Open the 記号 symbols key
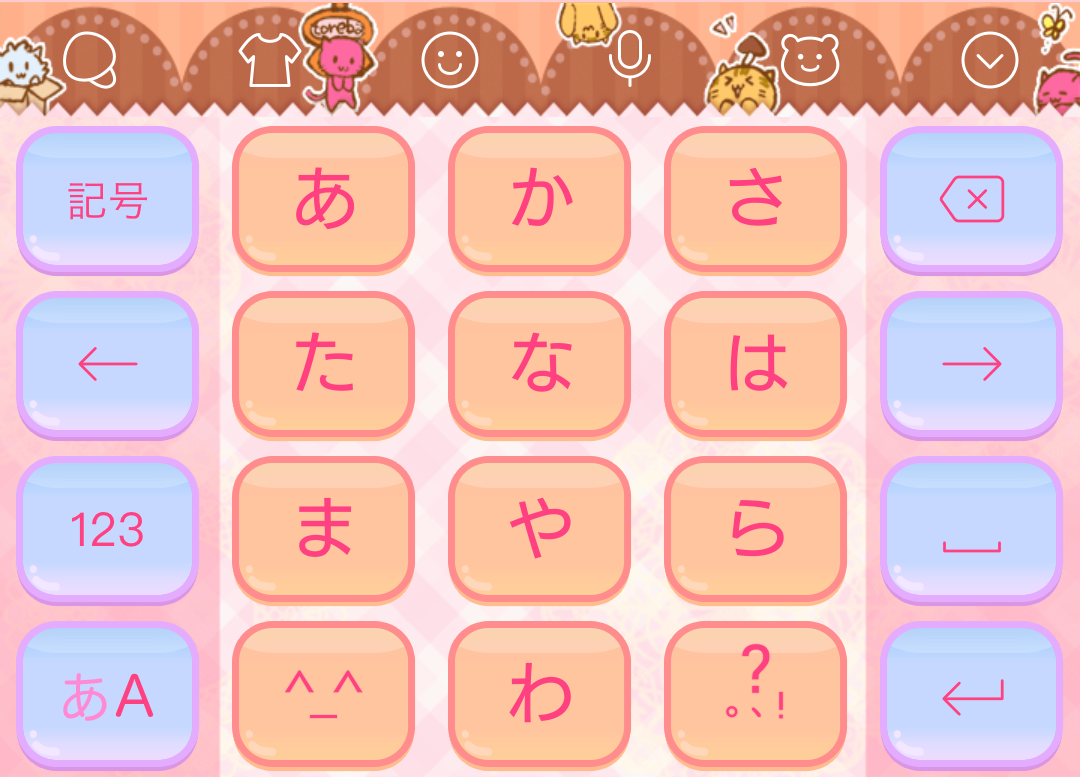 pos(108,200)
